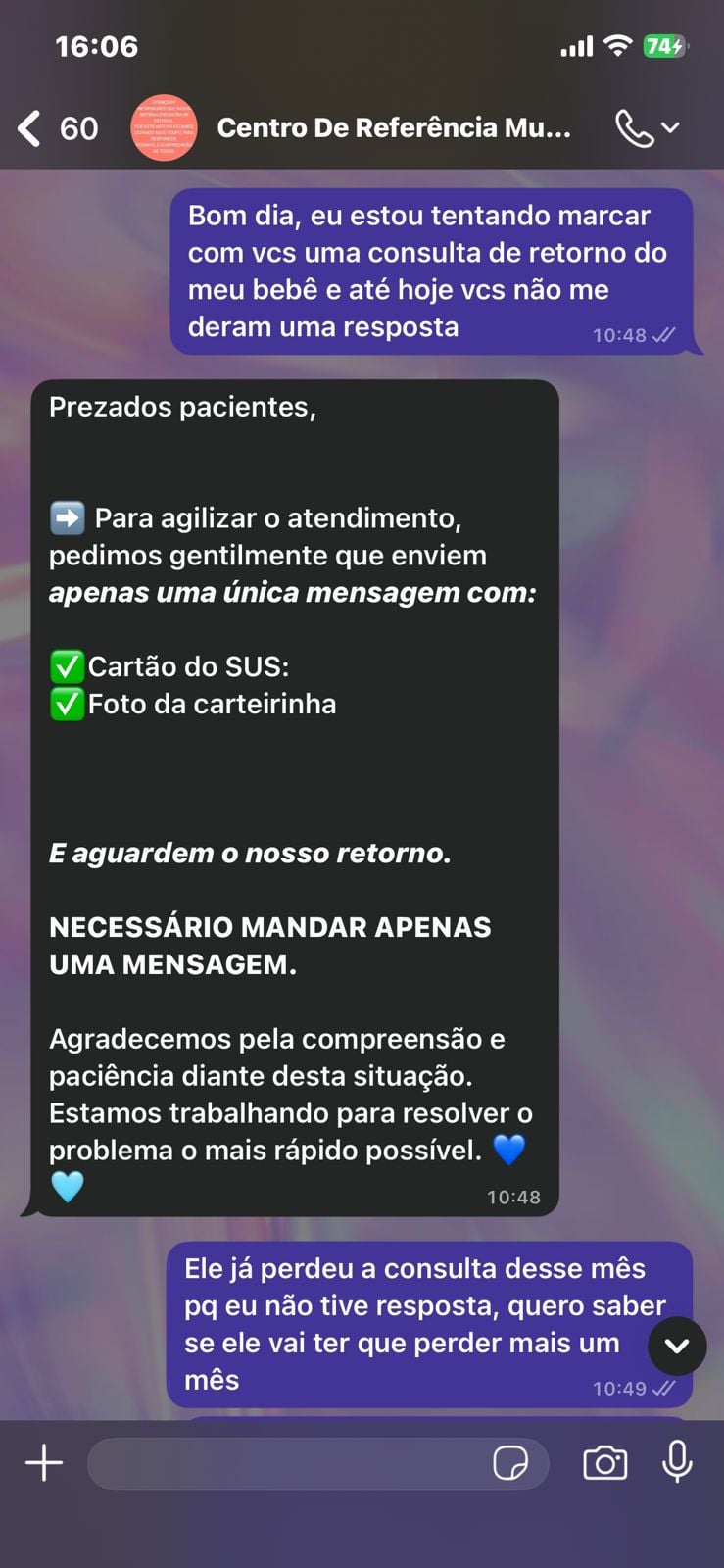724x1568 pixels.
Task: Start a call with the call icon
Action: (634, 128)
